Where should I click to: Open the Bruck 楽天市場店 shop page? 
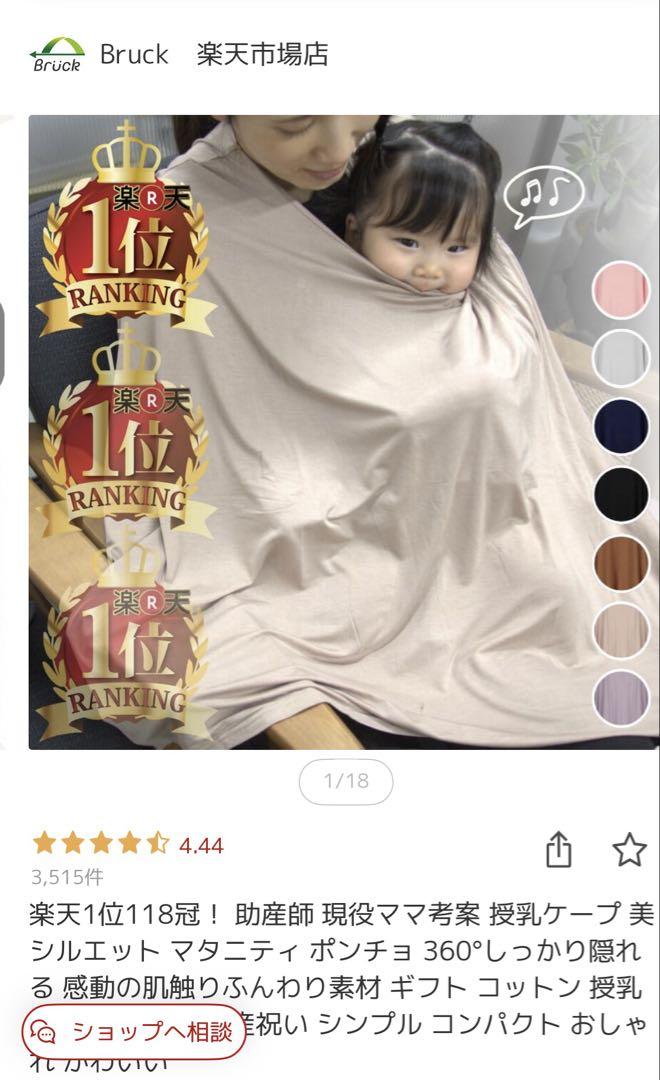pyautogui.click(x=180, y=54)
